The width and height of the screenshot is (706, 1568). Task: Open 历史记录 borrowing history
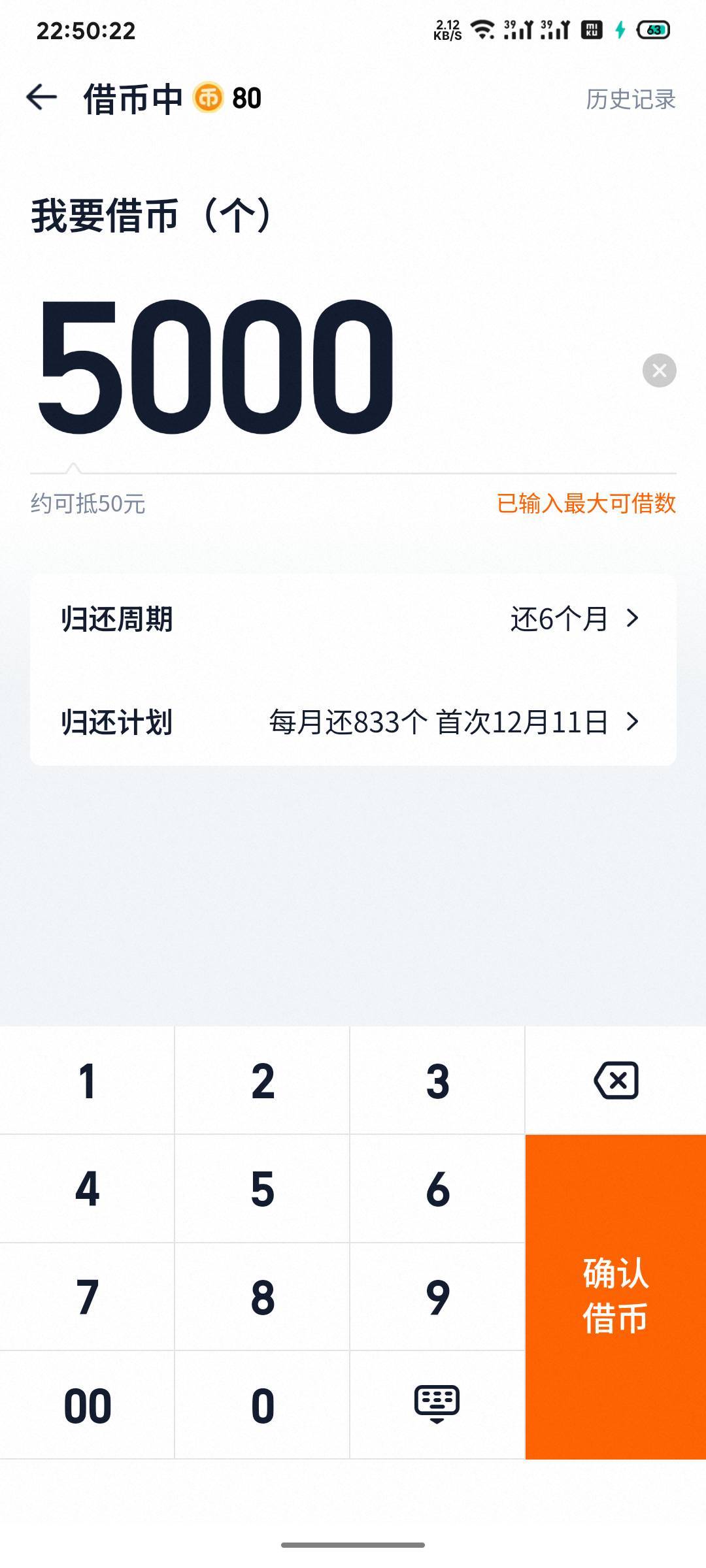[630, 99]
